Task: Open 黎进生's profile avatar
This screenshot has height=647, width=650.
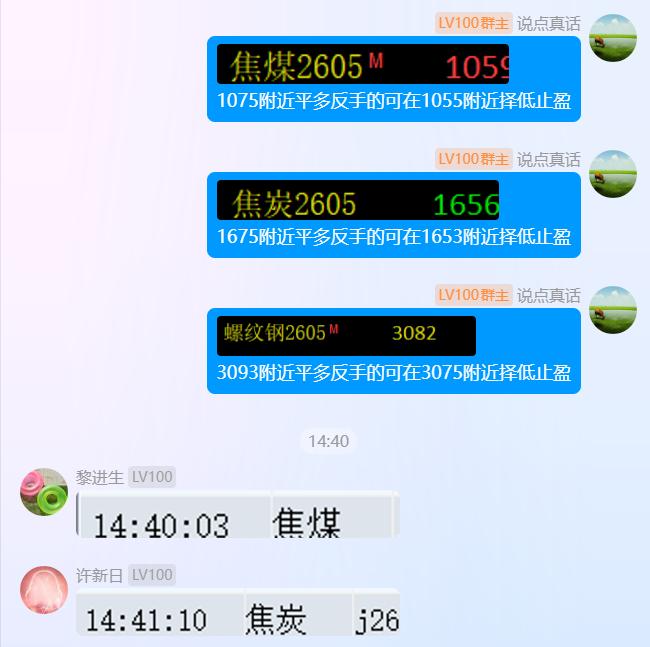Action: tap(44, 492)
